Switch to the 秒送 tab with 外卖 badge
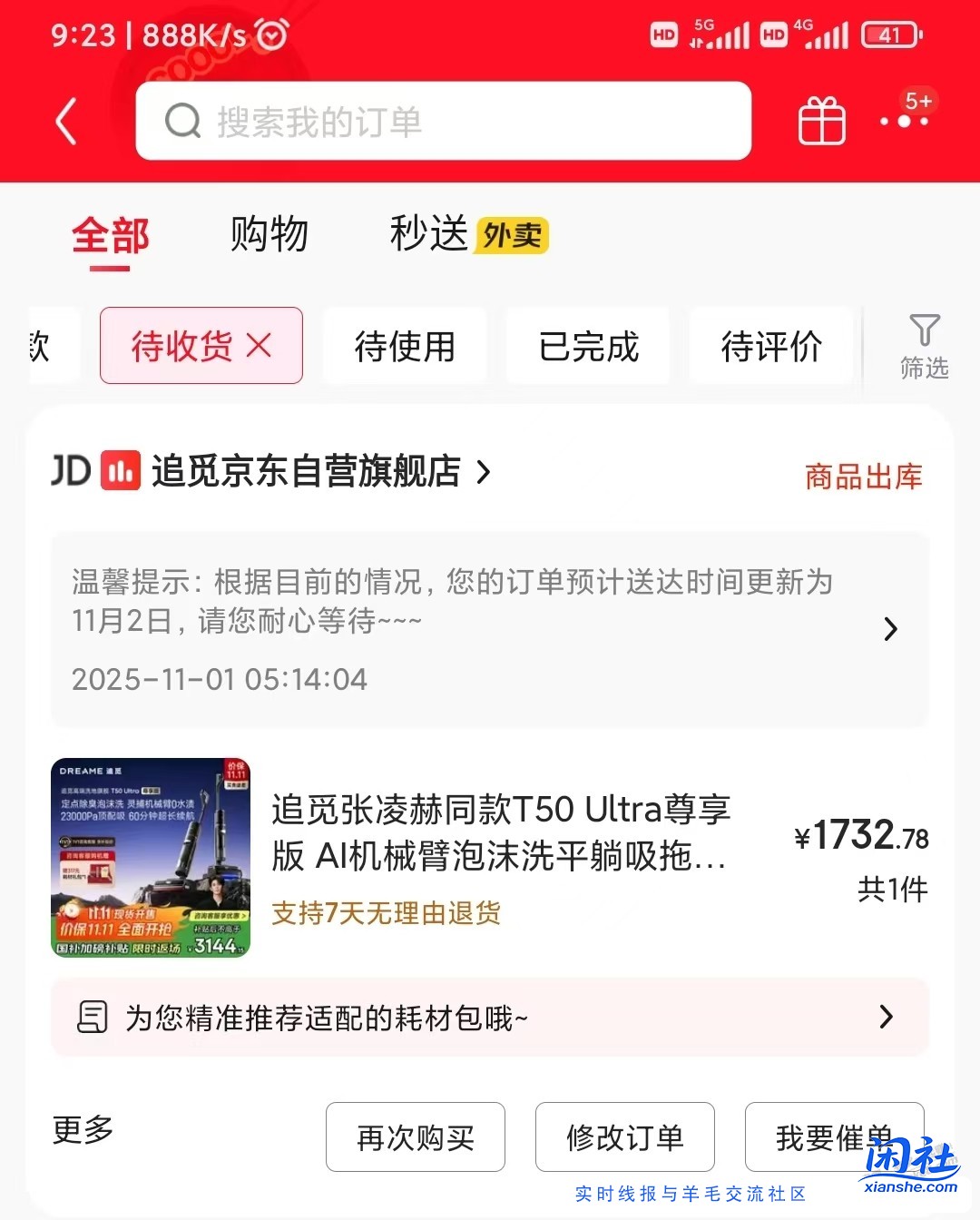The image size is (980, 1220). coord(426,235)
